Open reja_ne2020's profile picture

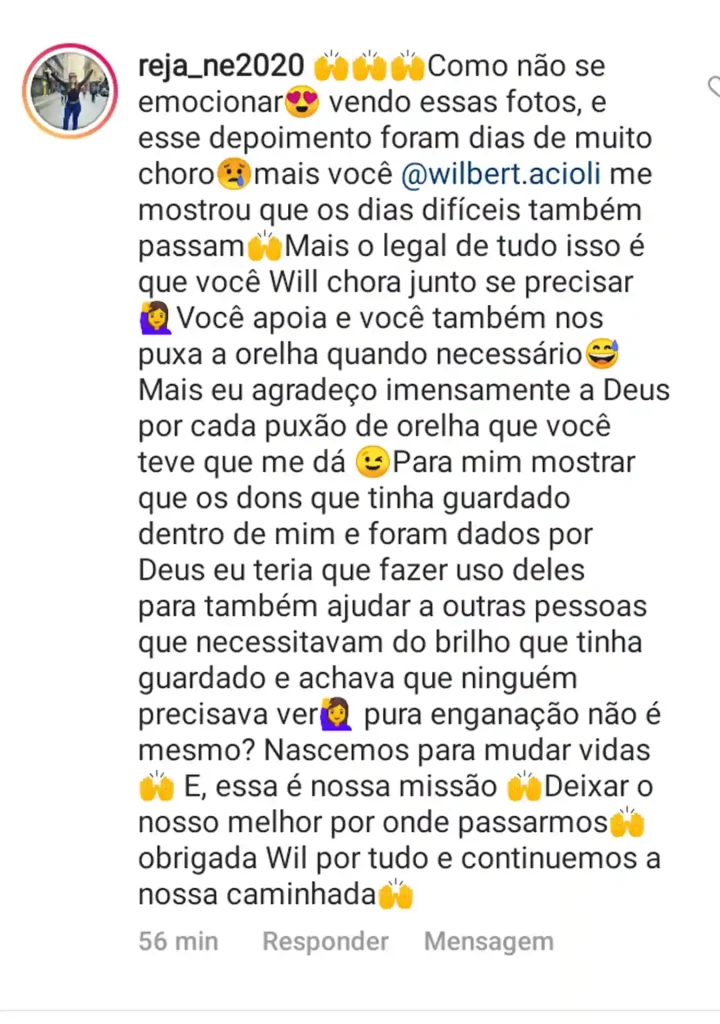tap(71, 91)
